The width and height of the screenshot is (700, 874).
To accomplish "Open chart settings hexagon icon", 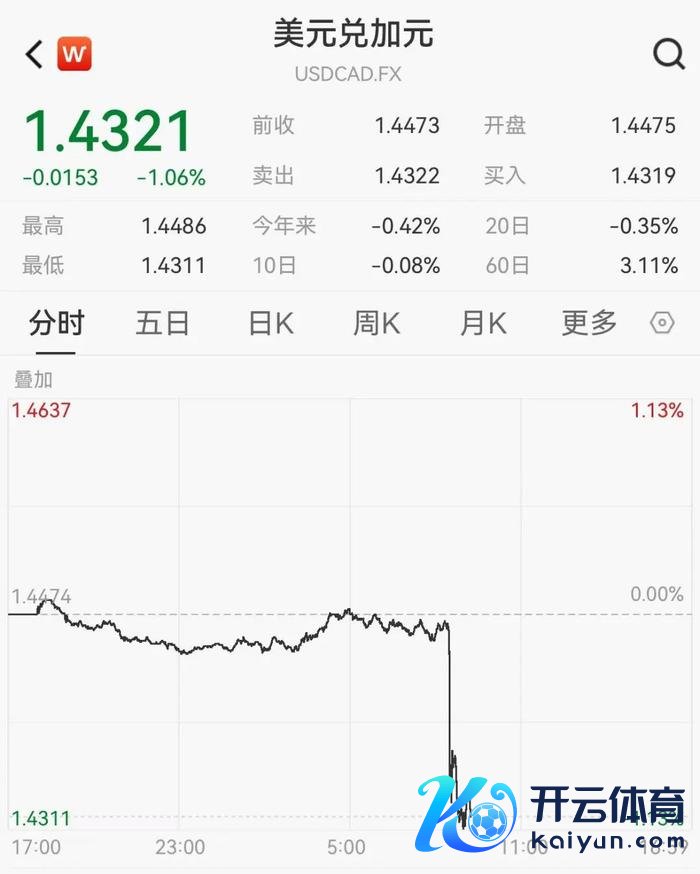I will [x=662, y=323].
